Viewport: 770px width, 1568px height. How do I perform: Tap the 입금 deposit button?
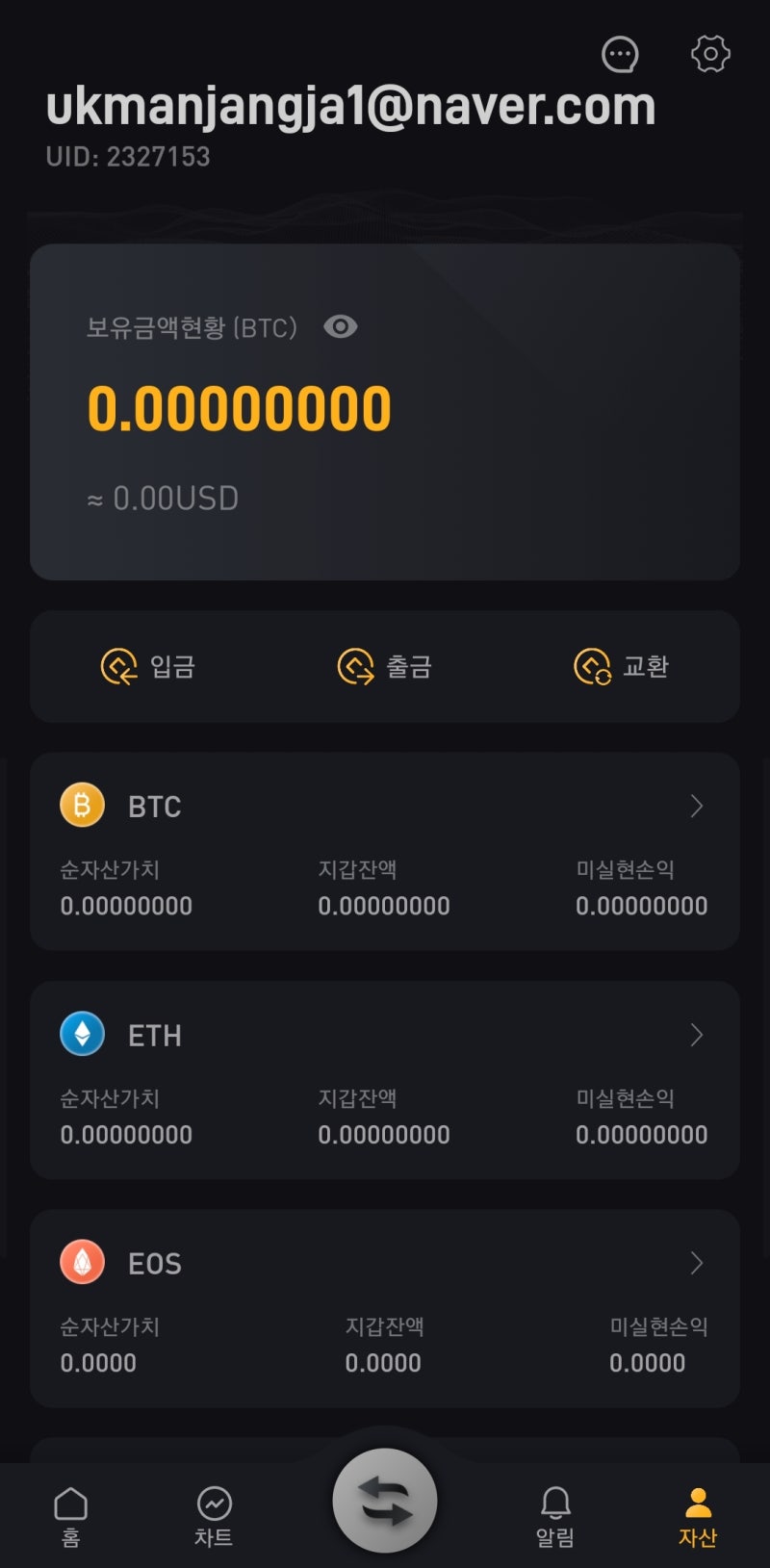pyautogui.click(x=148, y=666)
